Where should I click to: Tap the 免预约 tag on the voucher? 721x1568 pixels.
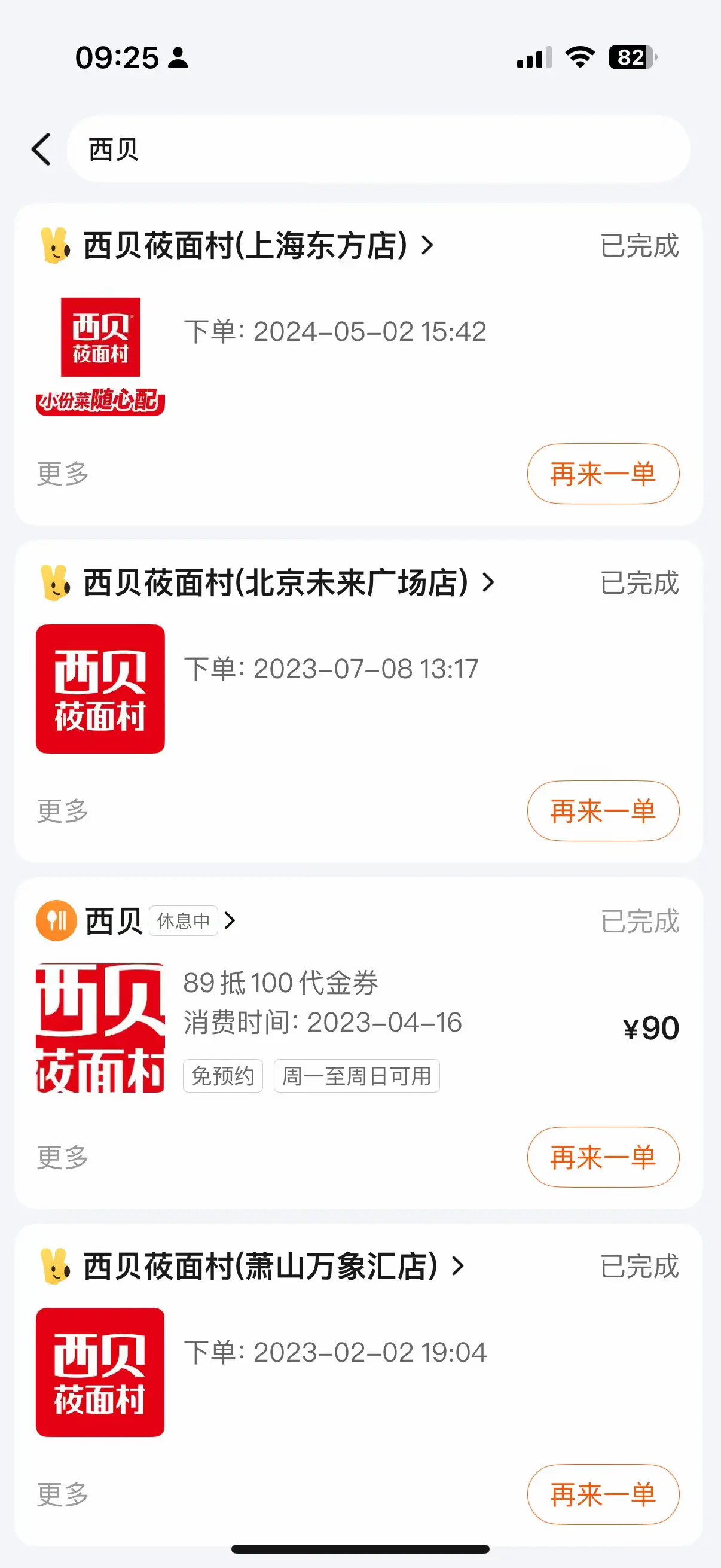pos(222,1076)
